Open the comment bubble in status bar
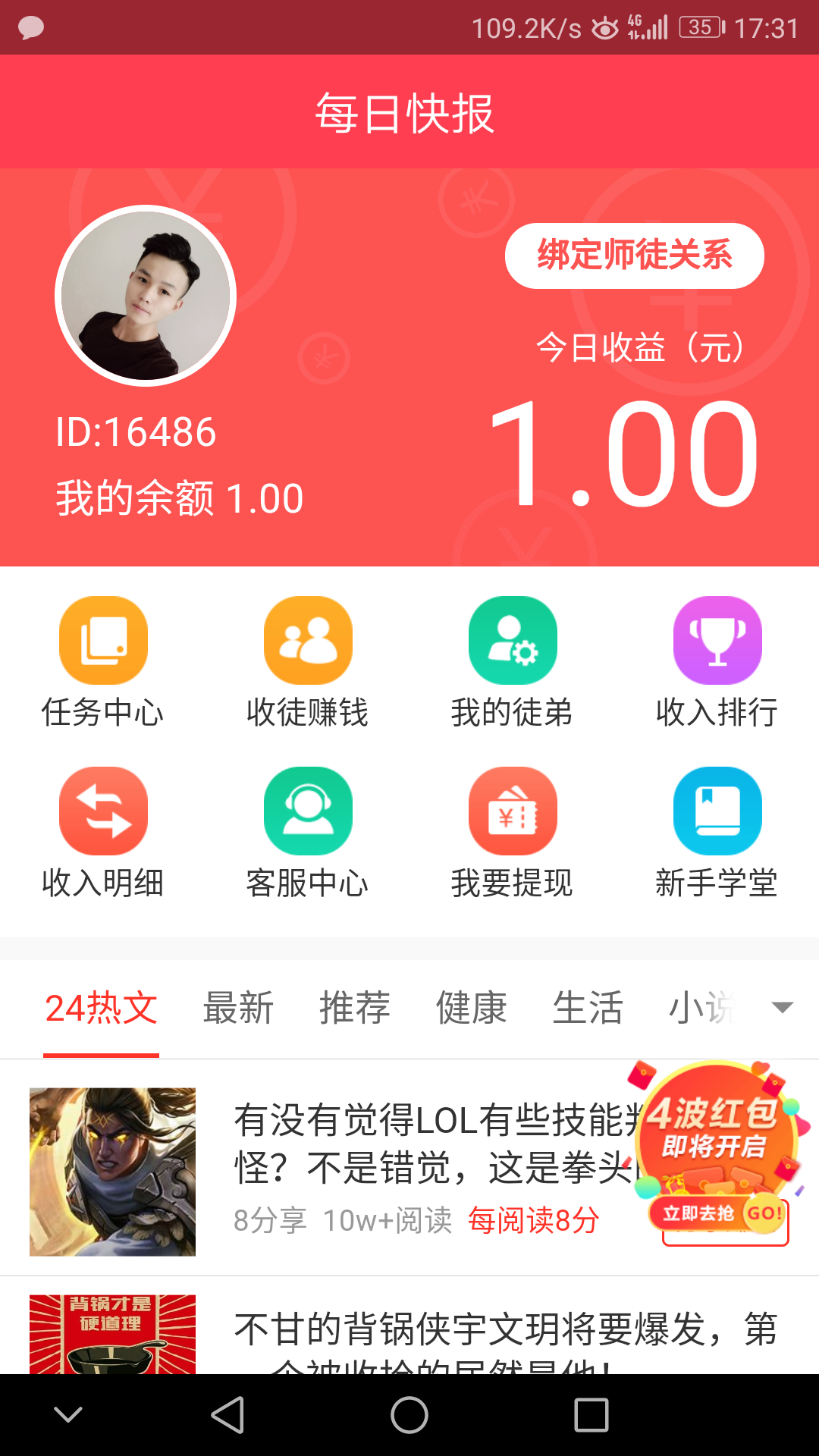The image size is (819, 1456). (30, 28)
